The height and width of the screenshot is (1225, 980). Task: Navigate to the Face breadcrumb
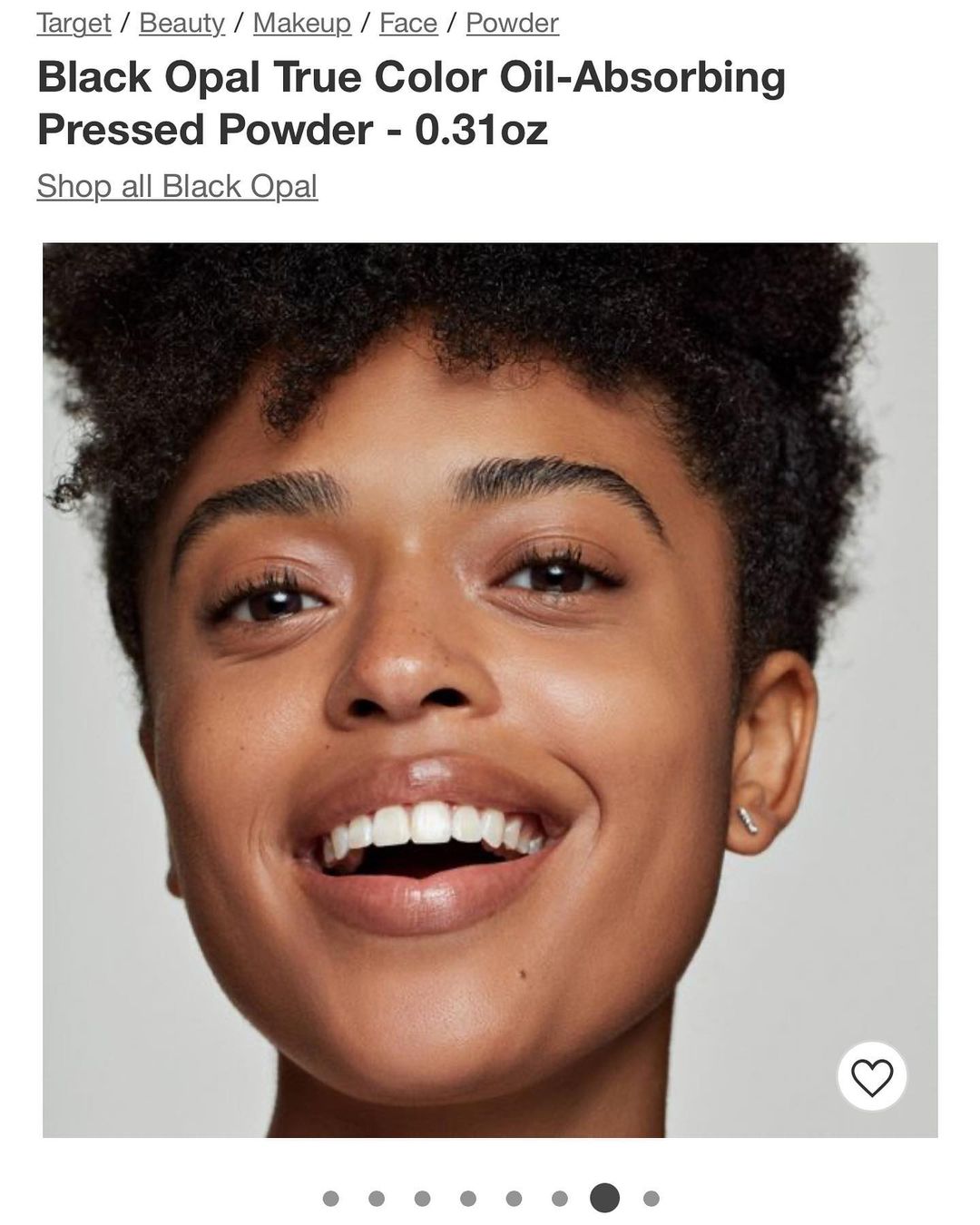pos(408,23)
